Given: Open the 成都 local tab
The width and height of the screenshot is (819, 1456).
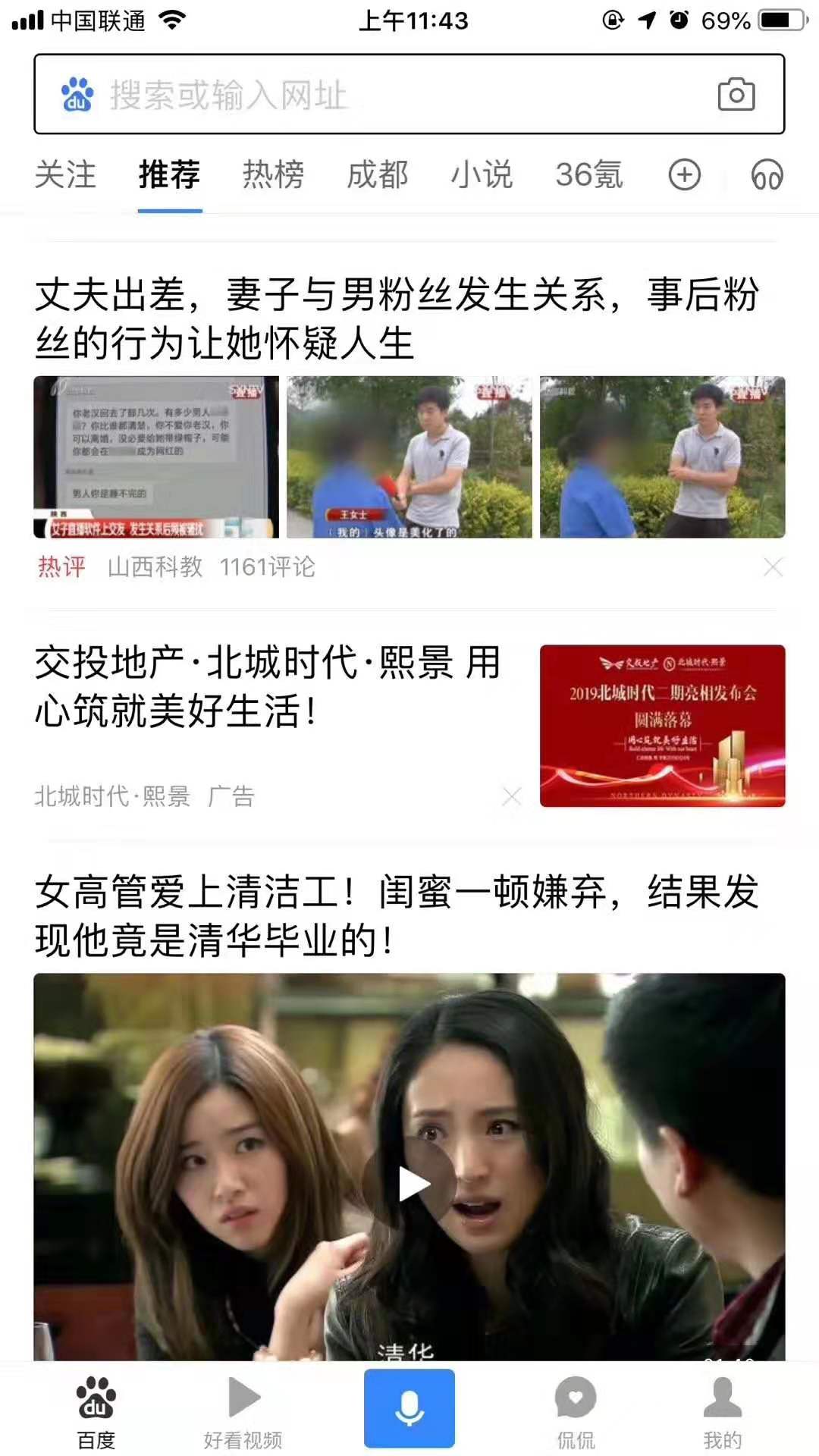Looking at the screenshot, I should (377, 175).
